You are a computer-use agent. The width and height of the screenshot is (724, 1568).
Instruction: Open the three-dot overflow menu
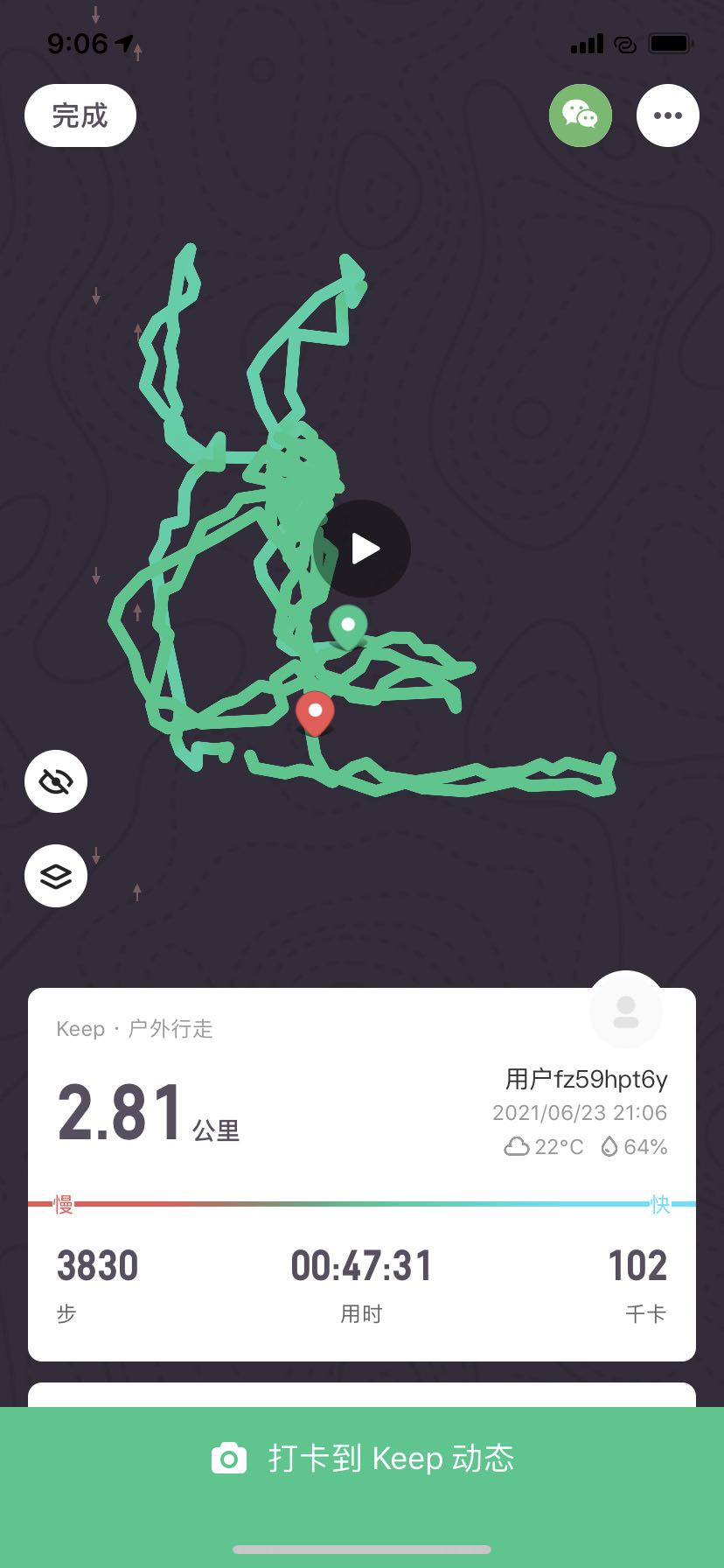(667, 115)
